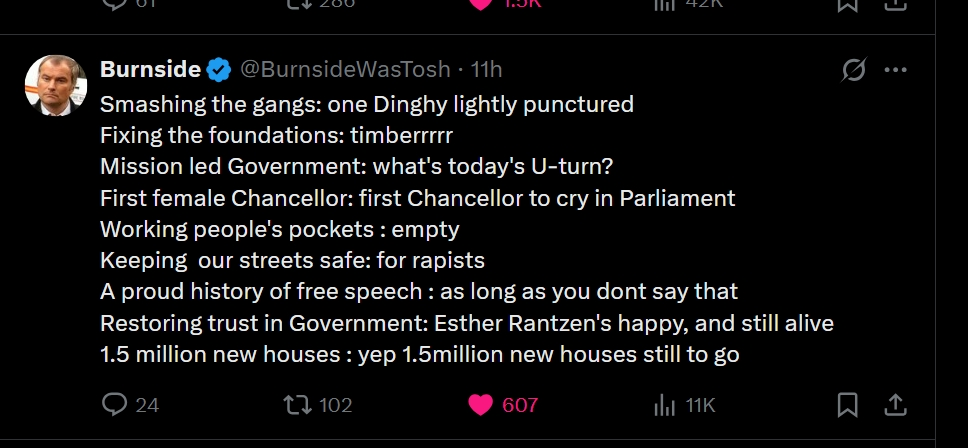The width and height of the screenshot is (968, 448).
Task: Open the Burnside display name link
Action: pos(150,69)
